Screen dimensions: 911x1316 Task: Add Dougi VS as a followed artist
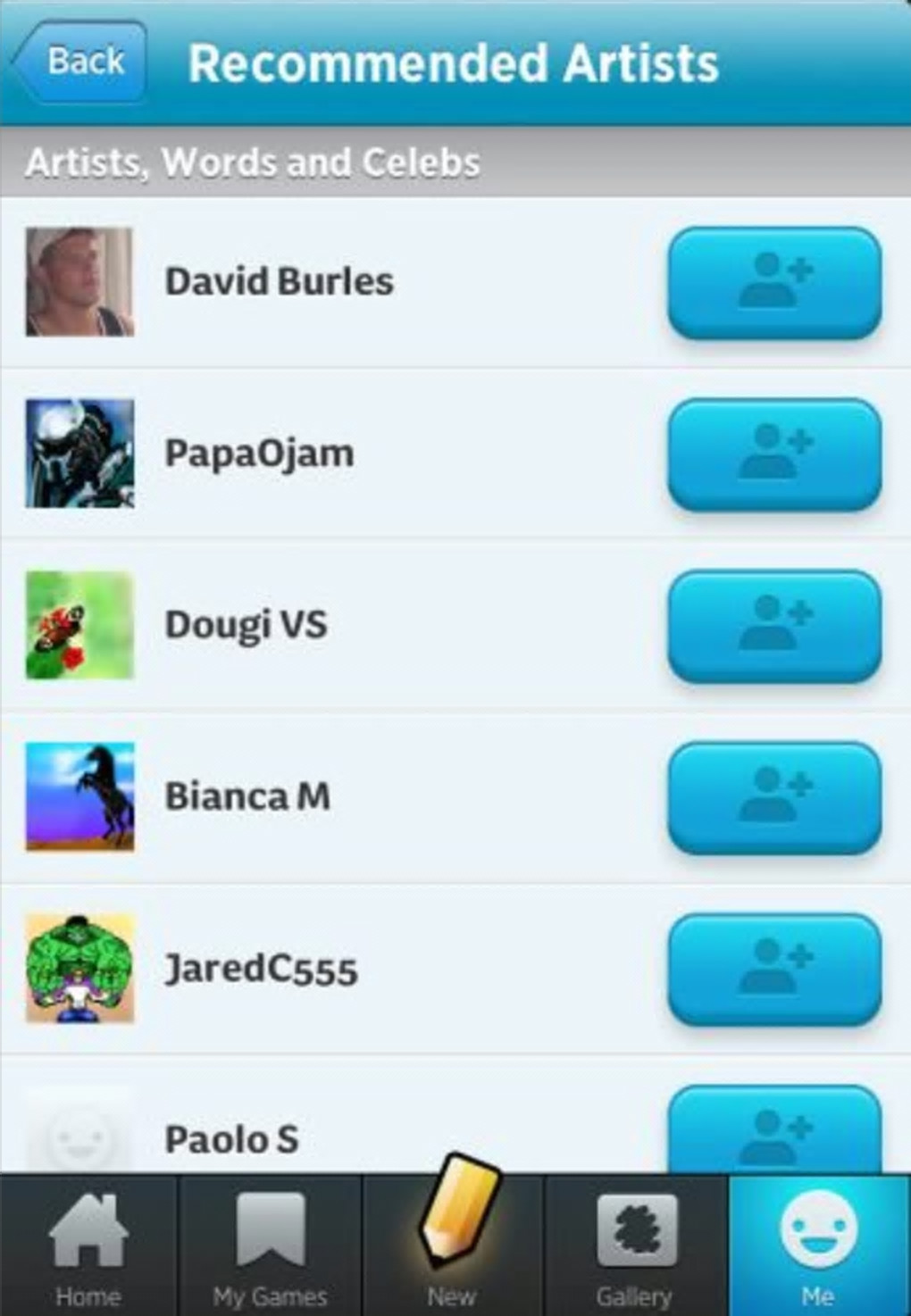(x=774, y=626)
